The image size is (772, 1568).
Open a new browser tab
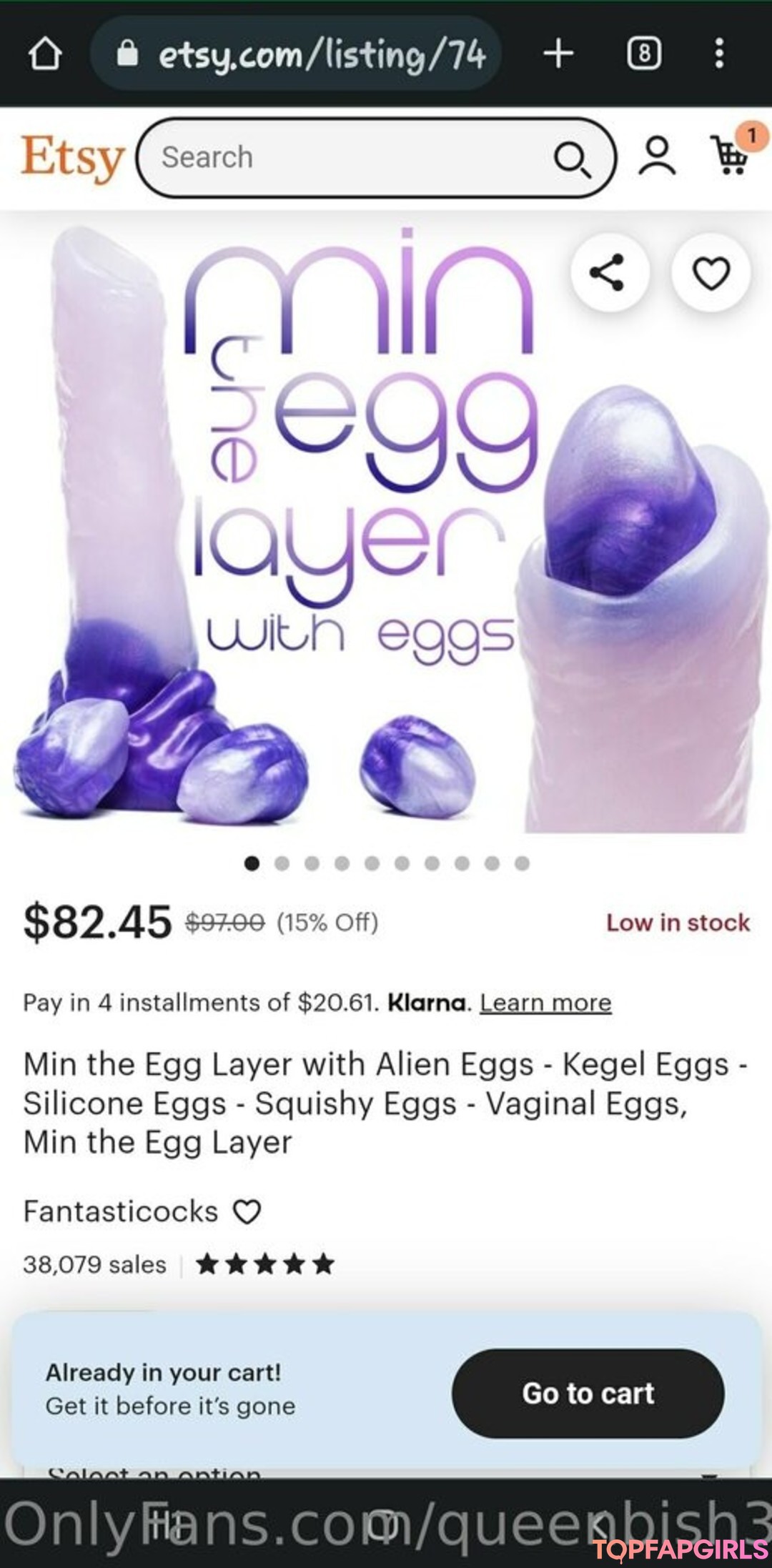pyautogui.click(x=558, y=54)
